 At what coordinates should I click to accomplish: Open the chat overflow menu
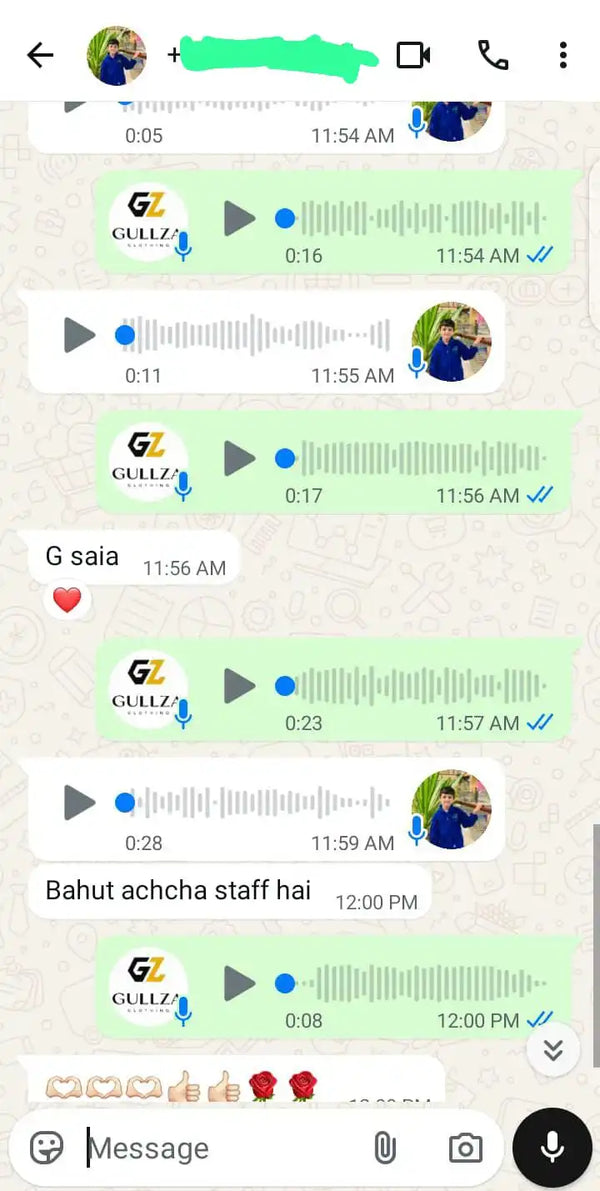point(563,55)
